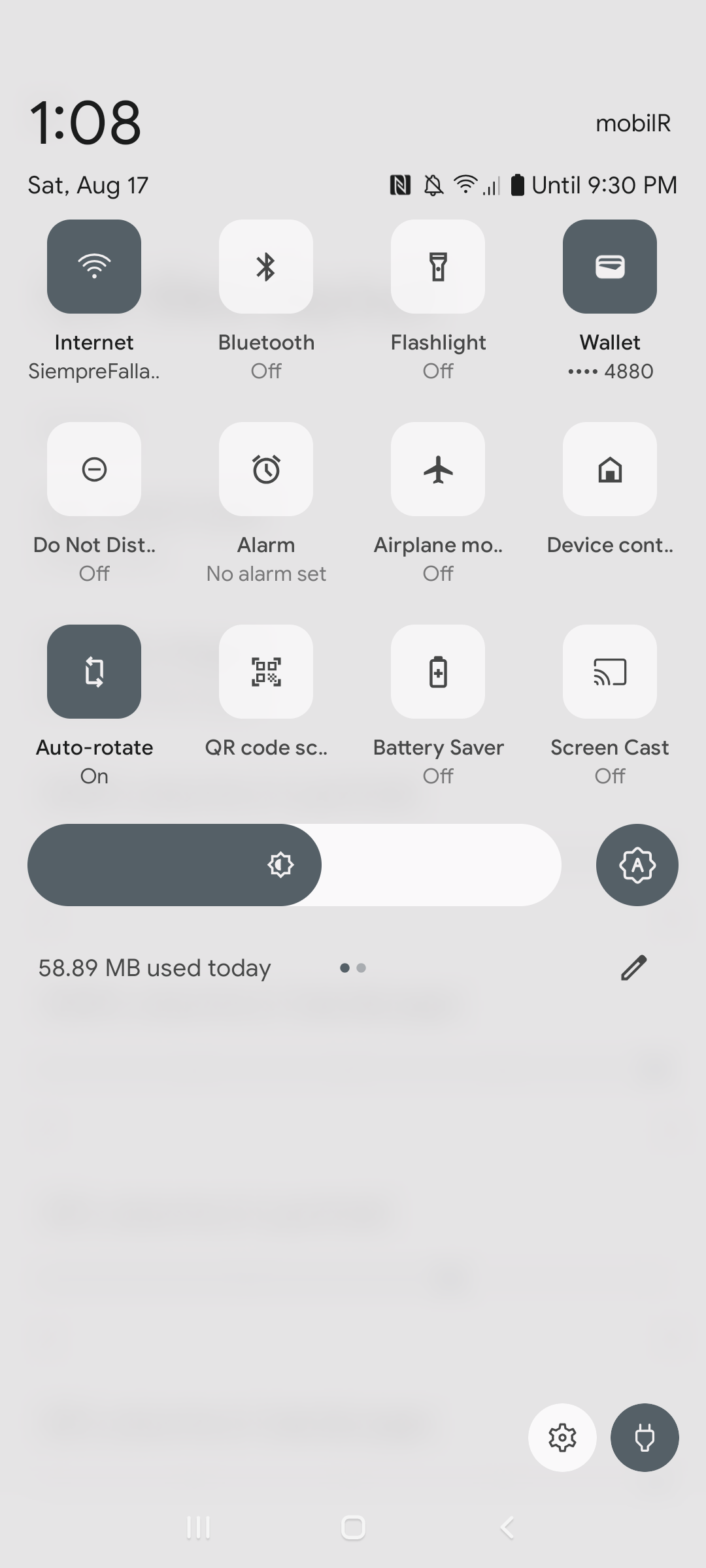This screenshot has height=1568, width=706.
Task: Turn on Bluetooth
Action: [266, 267]
